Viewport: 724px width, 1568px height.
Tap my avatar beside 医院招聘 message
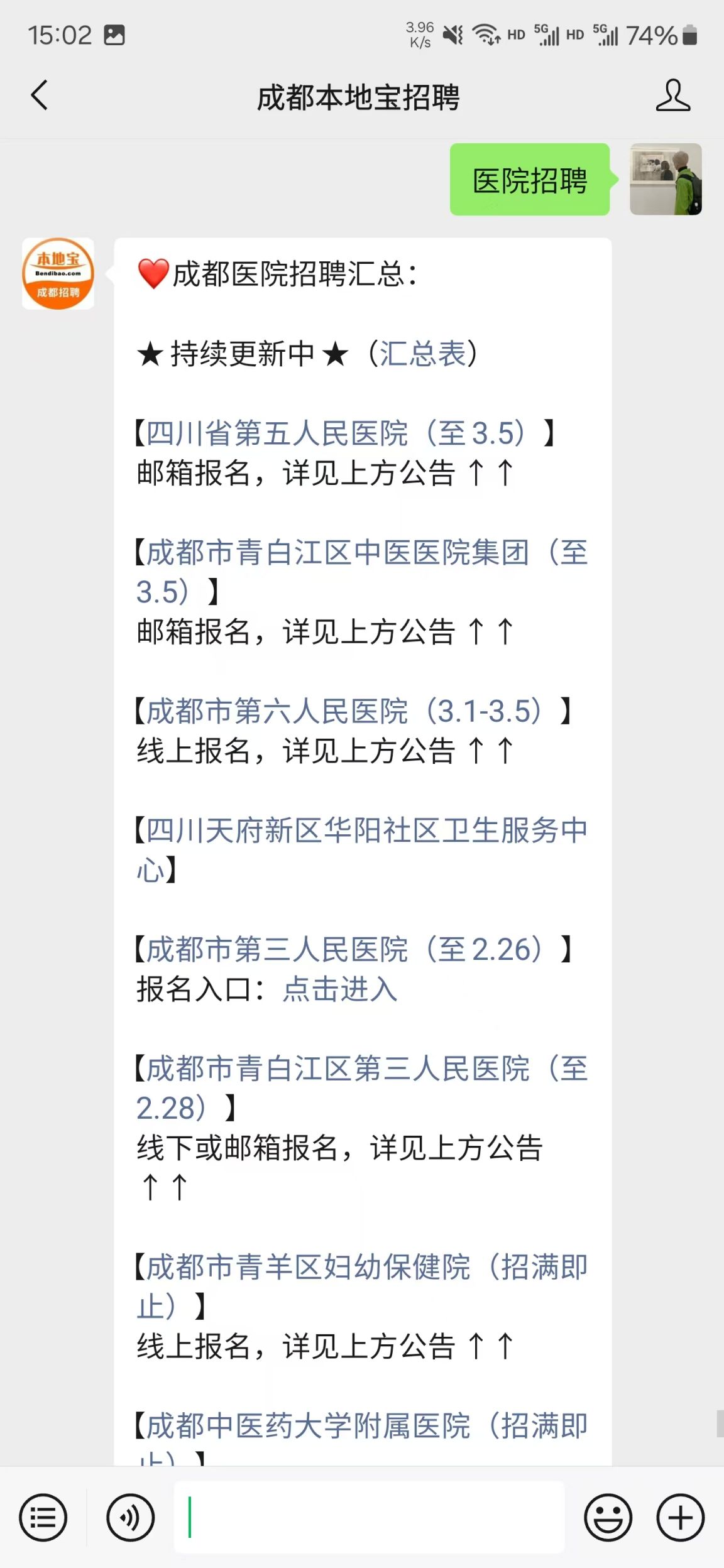pyautogui.click(x=666, y=180)
